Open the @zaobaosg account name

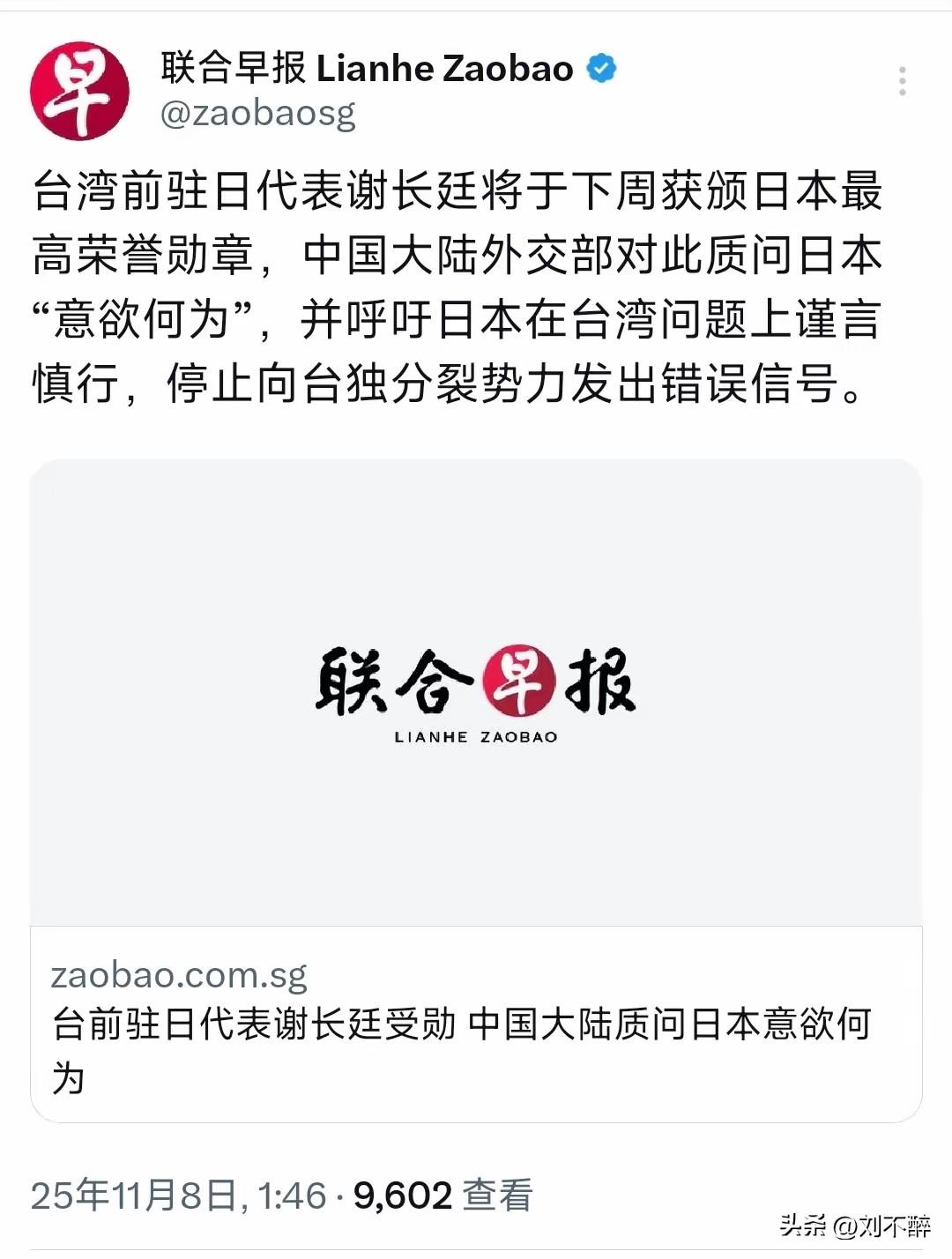(x=258, y=115)
